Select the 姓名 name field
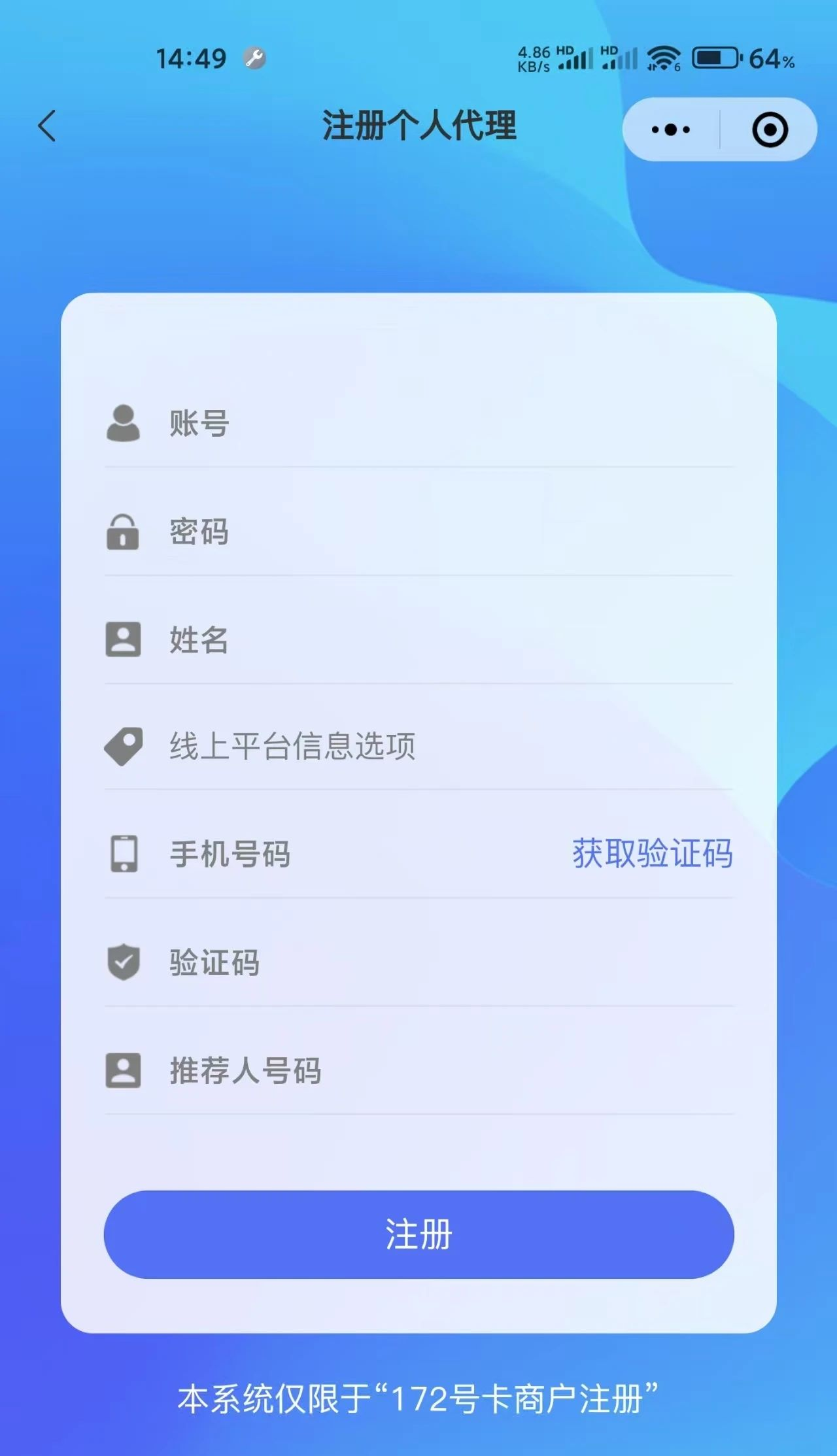The height and width of the screenshot is (1456, 837). click(418, 639)
